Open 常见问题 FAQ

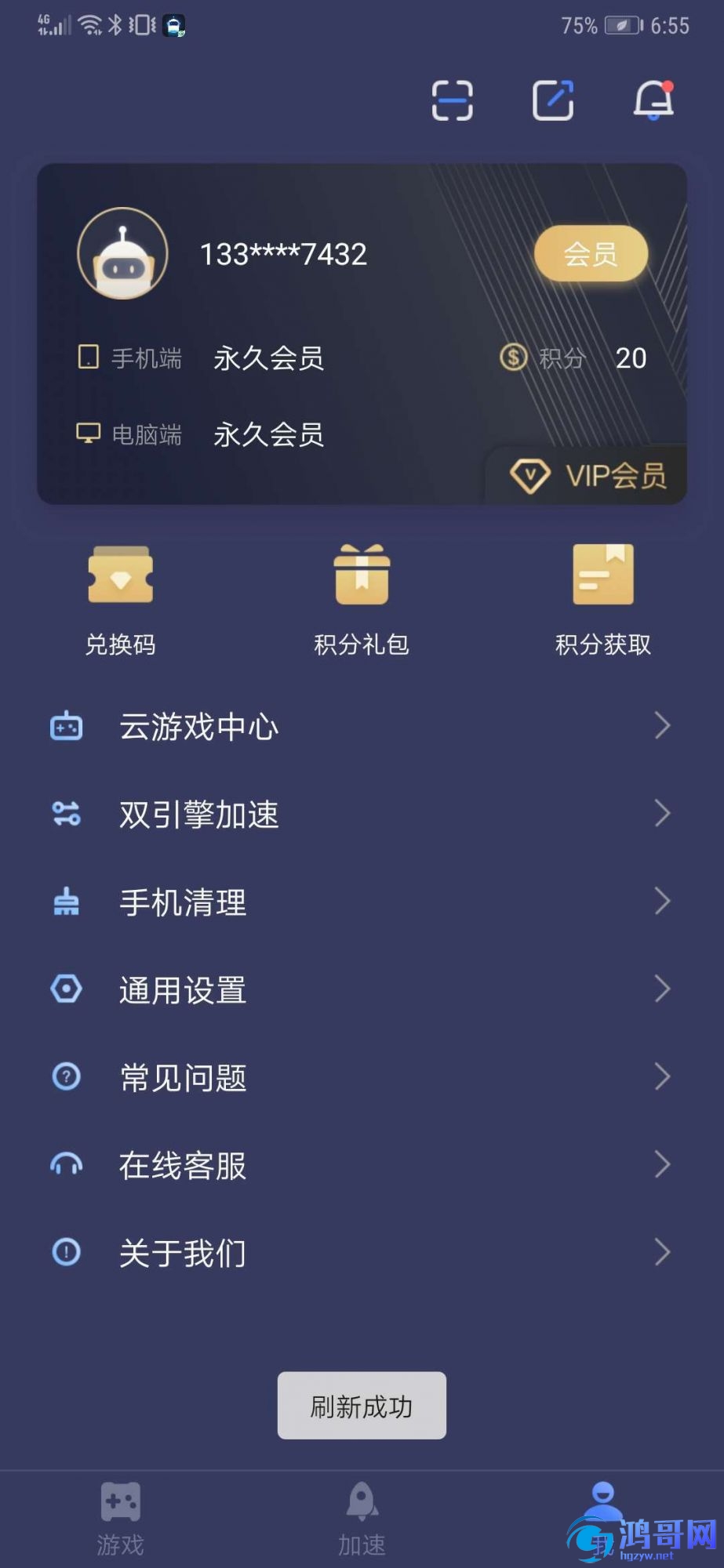tap(362, 1078)
